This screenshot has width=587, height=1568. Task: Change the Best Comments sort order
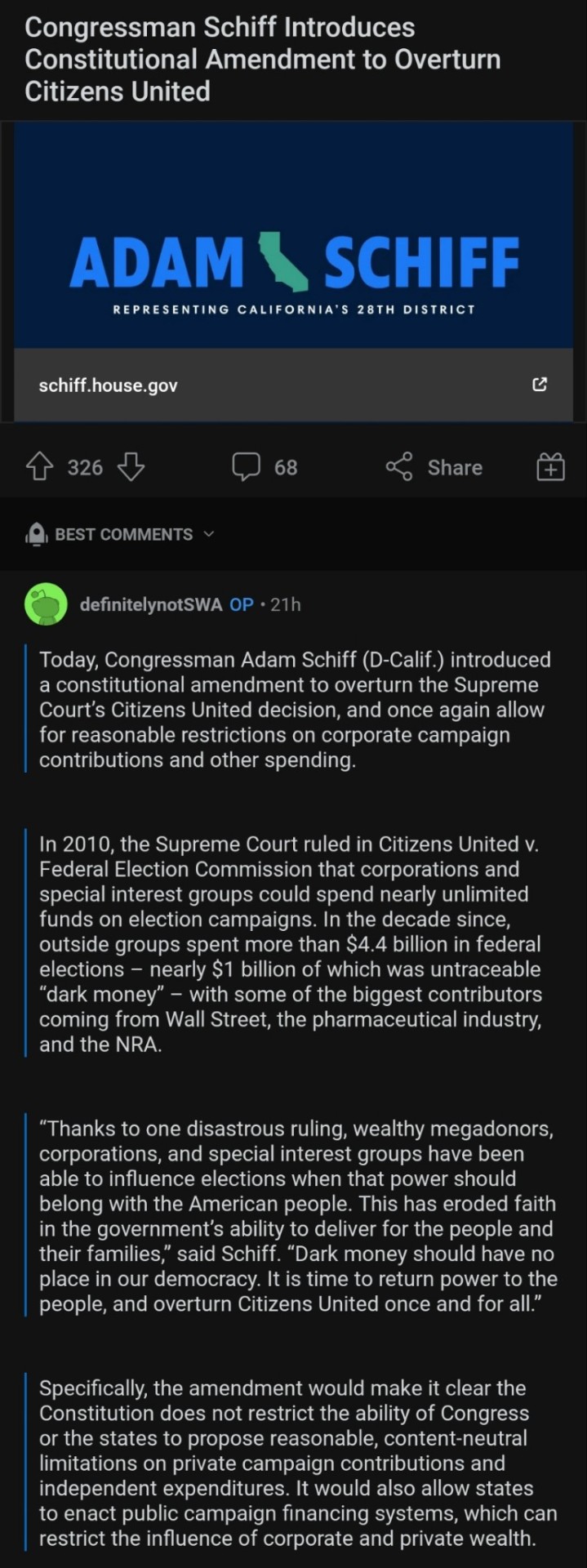122,534
